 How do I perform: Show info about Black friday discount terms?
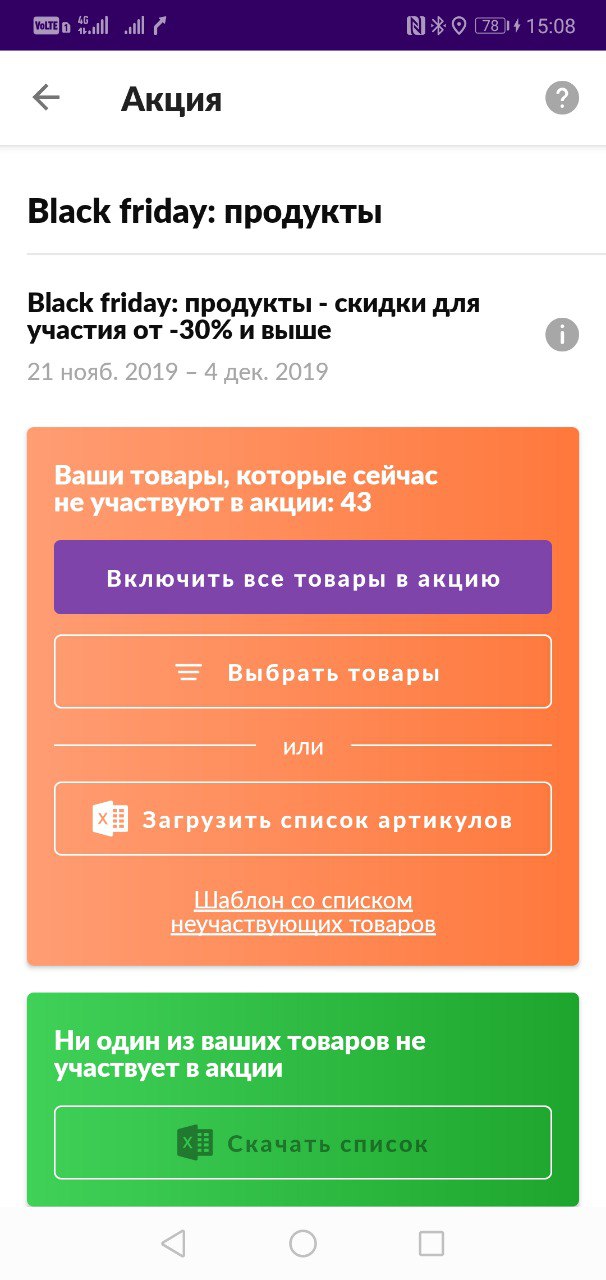point(562,335)
